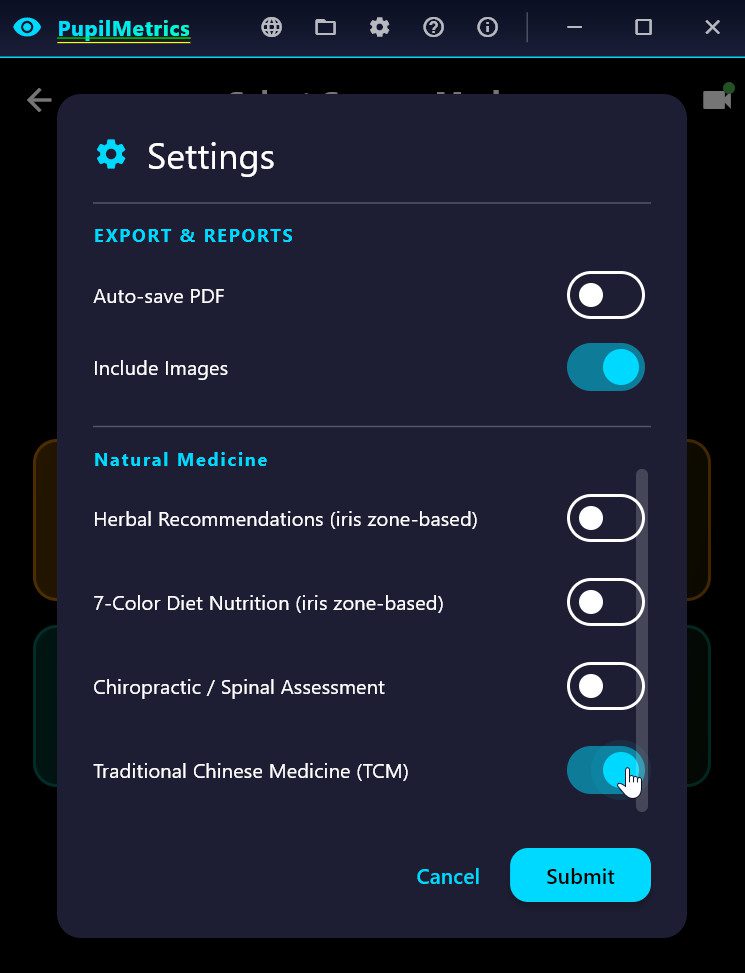Tap the camera icon behind the dialog
This screenshot has width=745, height=973.
coord(716,99)
